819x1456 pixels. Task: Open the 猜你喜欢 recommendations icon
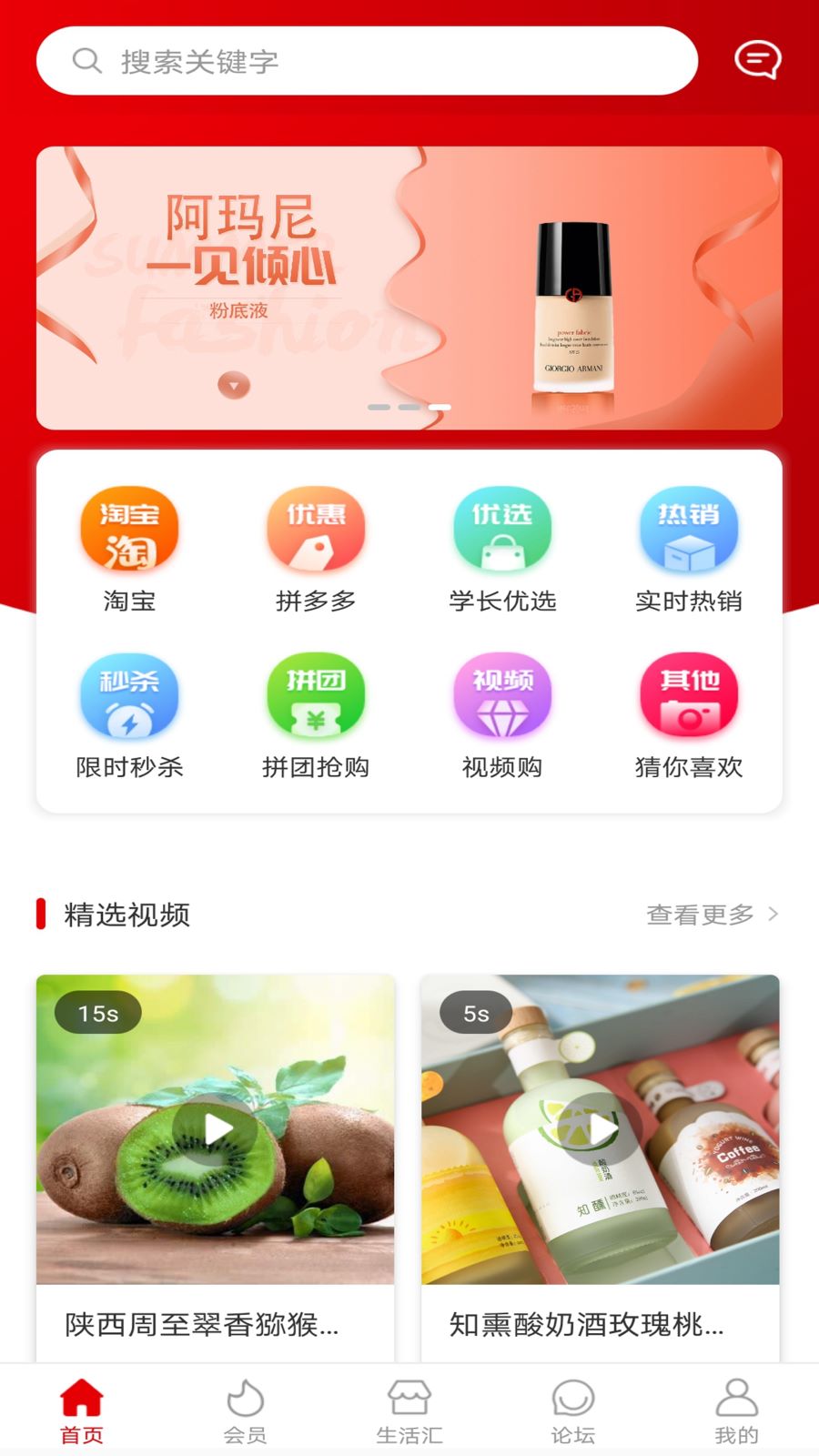point(689,696)
